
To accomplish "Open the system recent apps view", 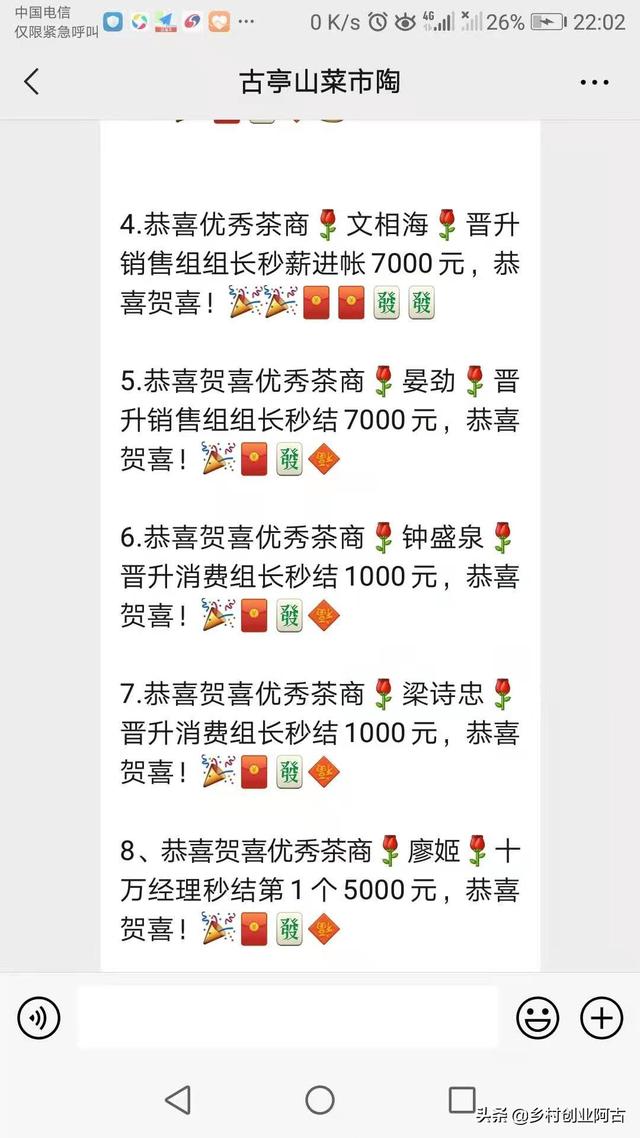I will (x=461, y=1100).
